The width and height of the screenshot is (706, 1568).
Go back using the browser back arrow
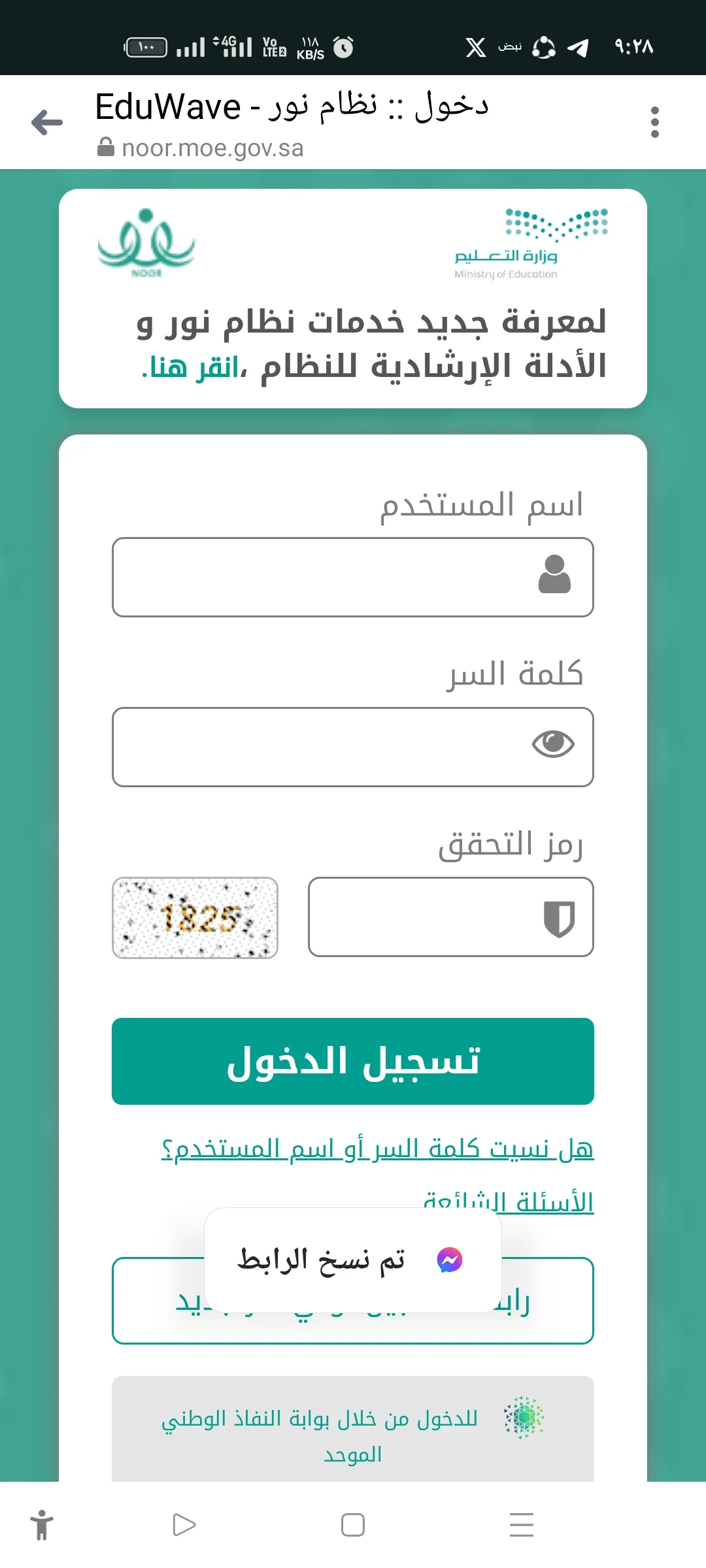47,123
